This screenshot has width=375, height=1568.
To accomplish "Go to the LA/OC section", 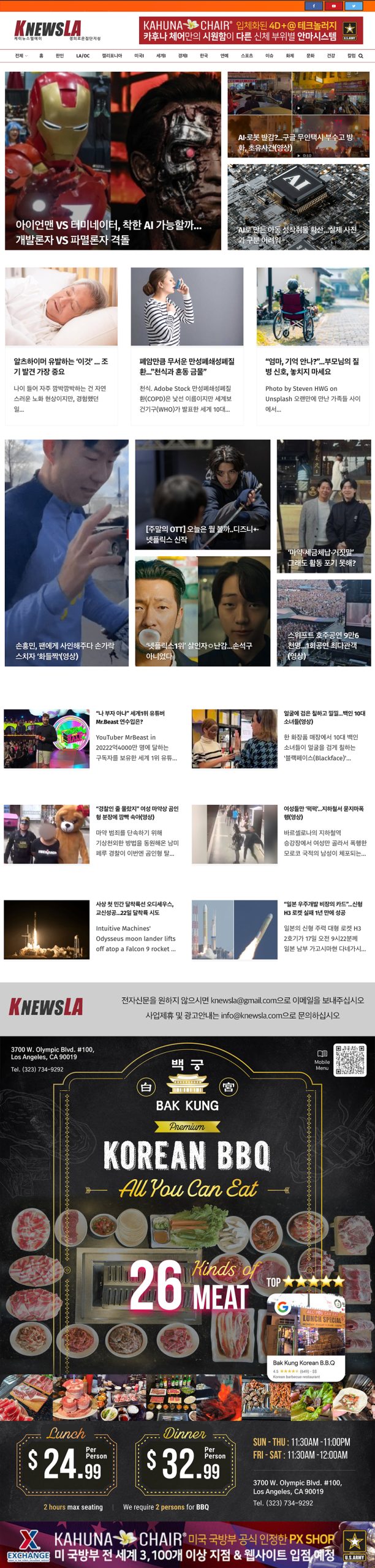I will 83,56.
